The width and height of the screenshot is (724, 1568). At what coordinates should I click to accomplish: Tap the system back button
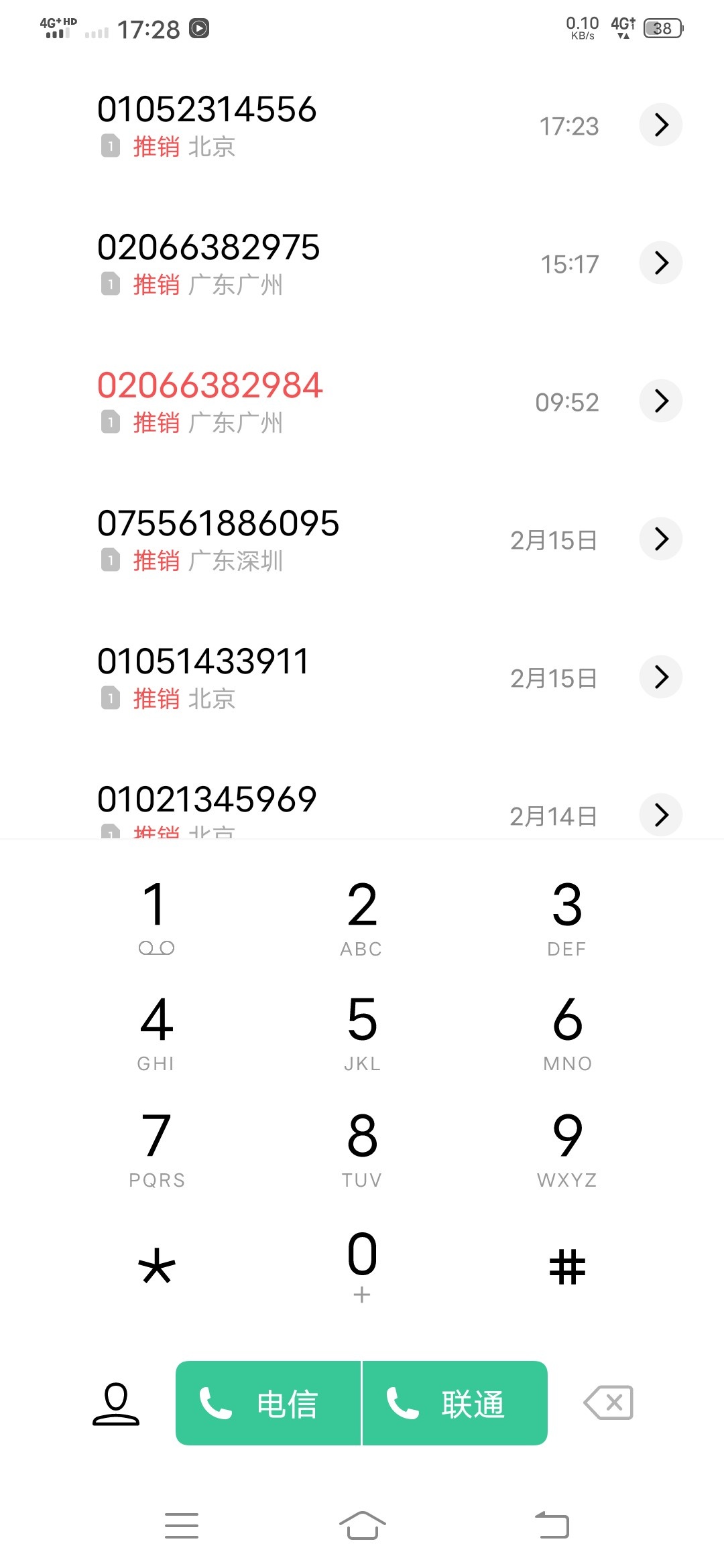click(x=552, y=1525)
